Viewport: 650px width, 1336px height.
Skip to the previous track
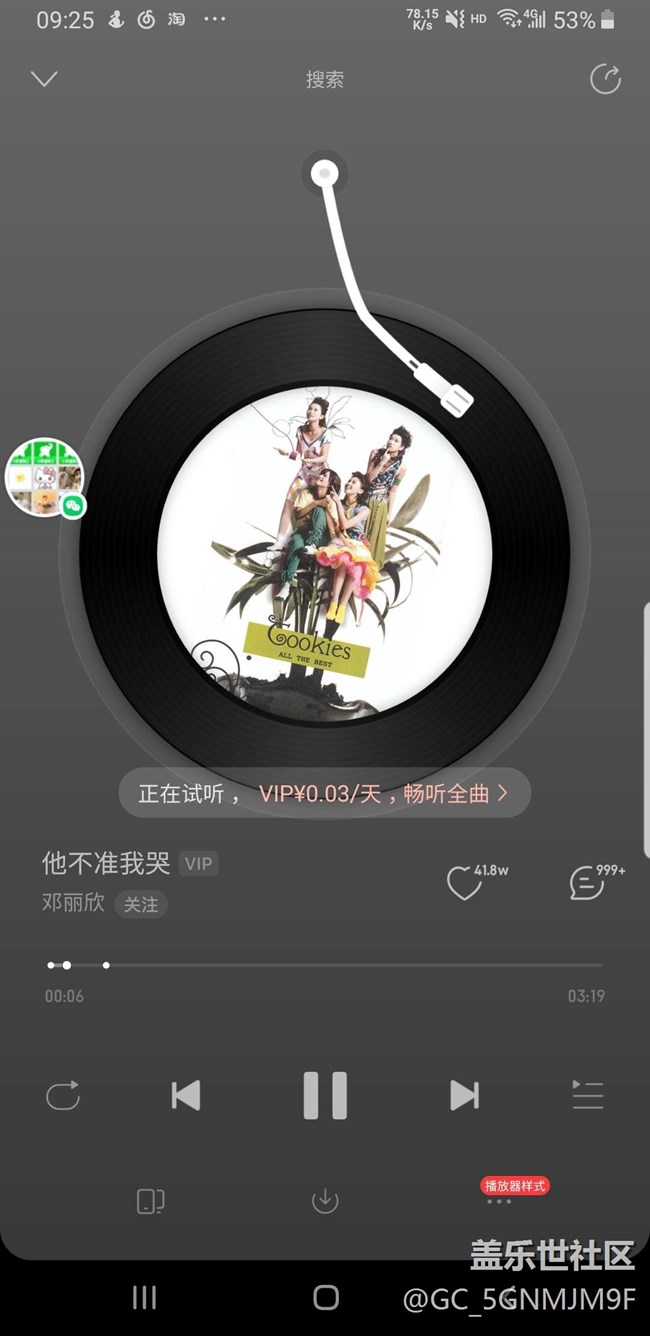[186, 1096]
